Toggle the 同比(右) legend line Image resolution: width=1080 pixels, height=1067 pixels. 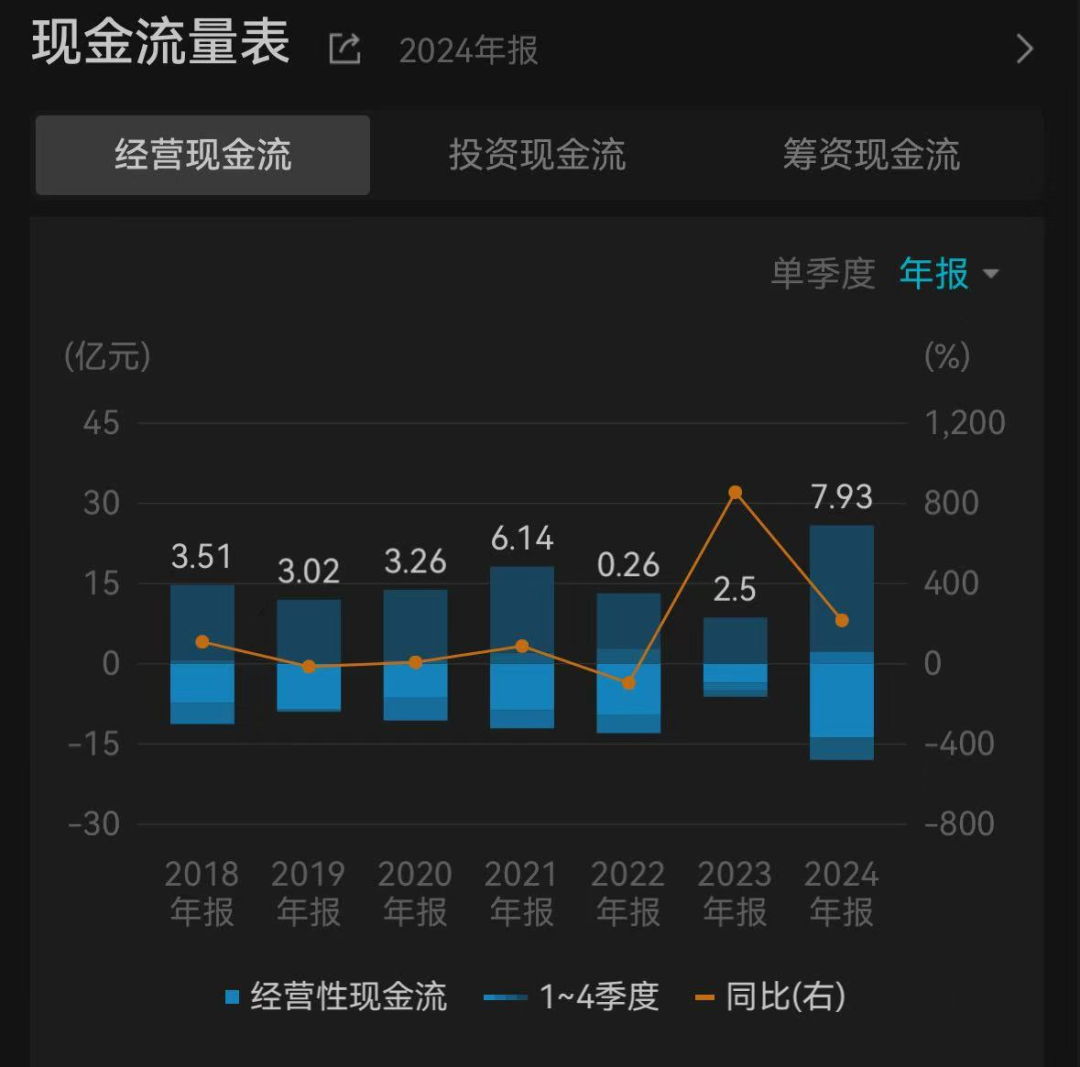click(x=771, y=997)
